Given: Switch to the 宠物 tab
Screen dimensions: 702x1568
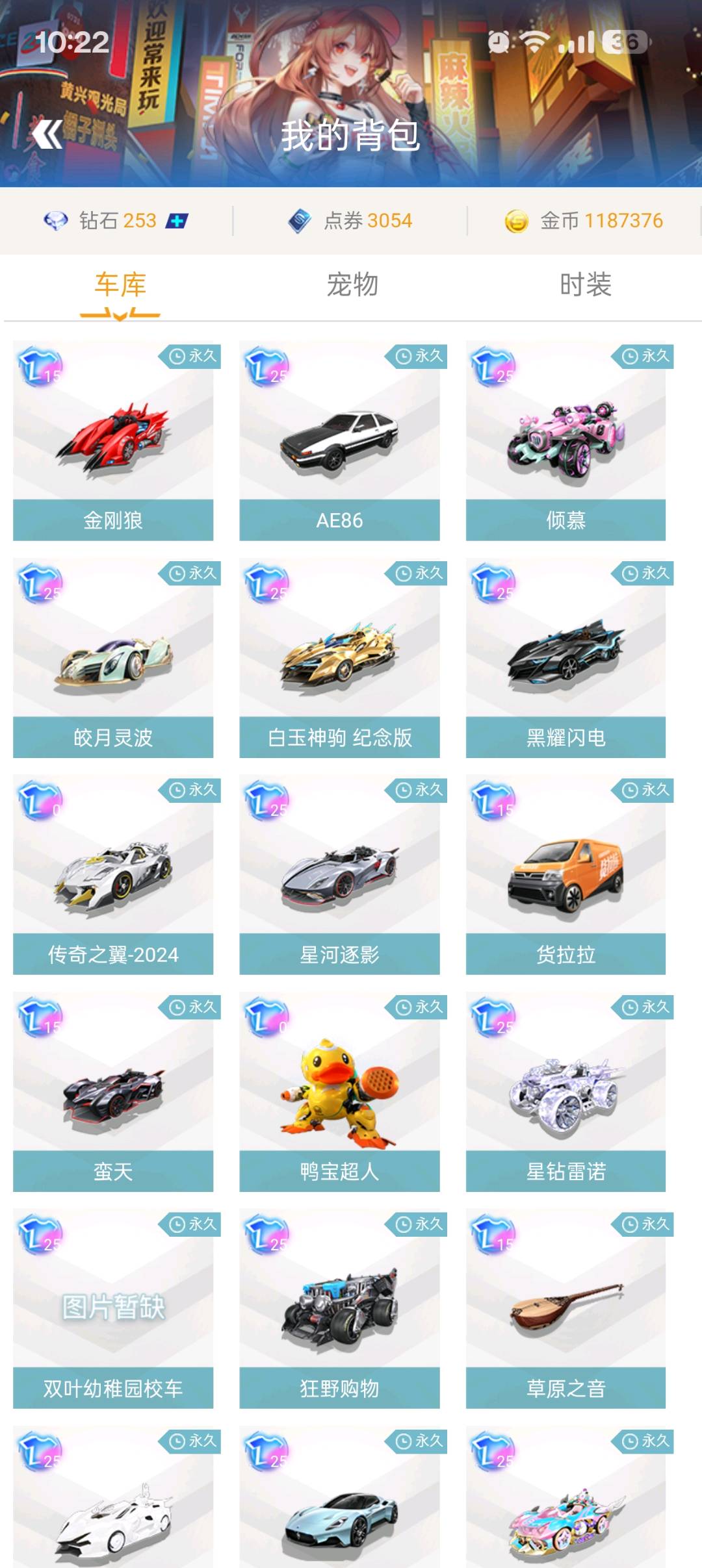Looking at the screenshot, I should tap(352, 285).
